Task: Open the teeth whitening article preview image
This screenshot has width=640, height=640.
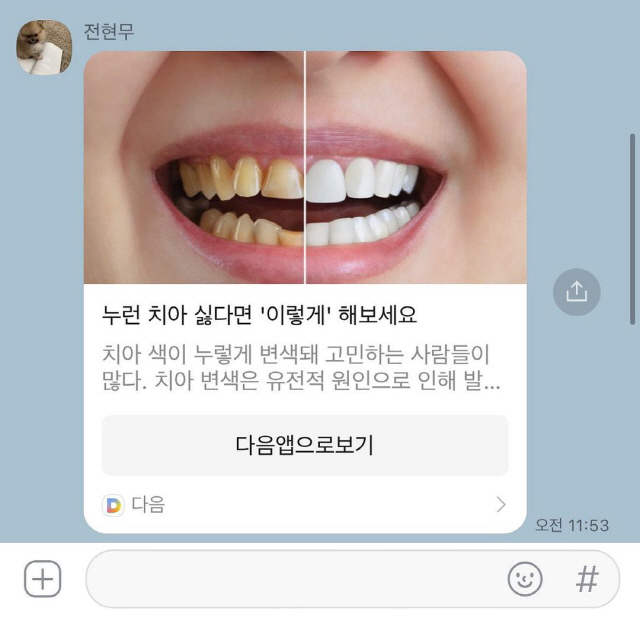Action: click(x=305, y=168)
